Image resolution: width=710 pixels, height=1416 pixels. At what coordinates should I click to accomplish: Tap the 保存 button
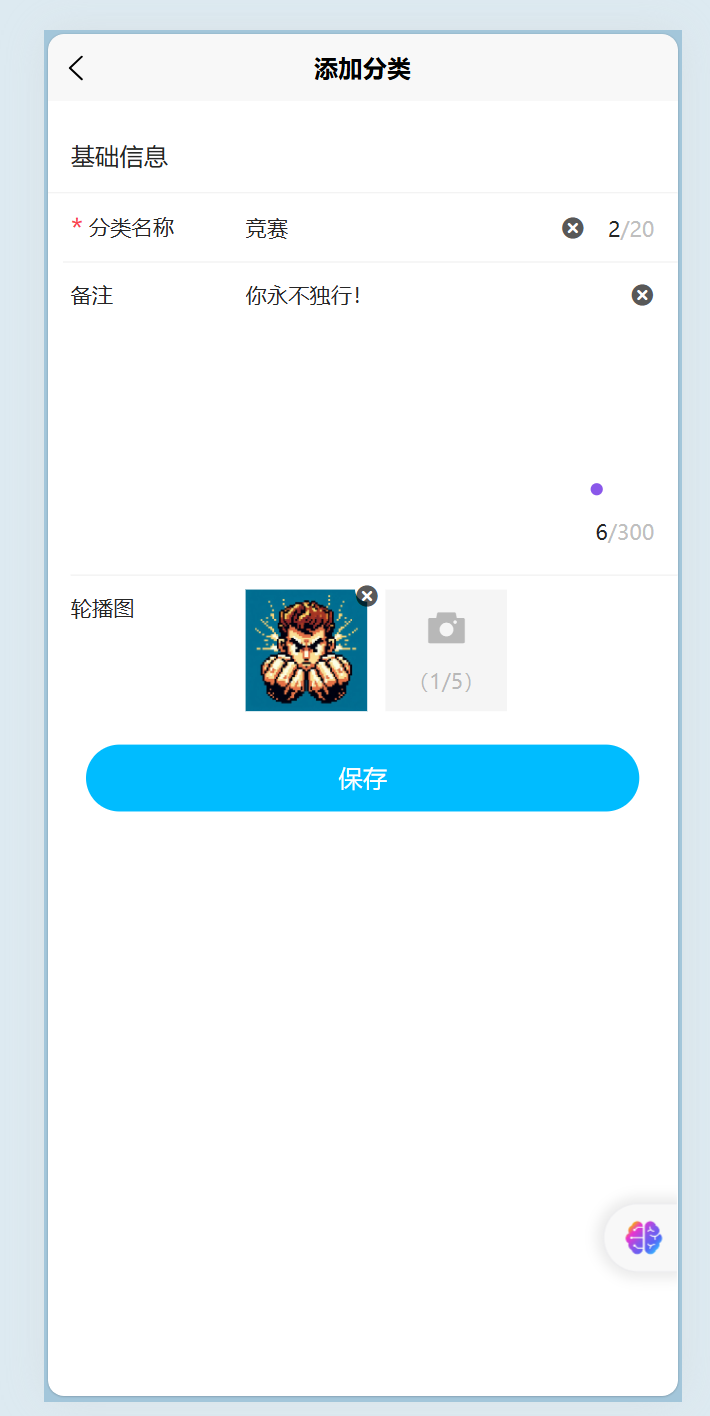[x=362, y=778]
